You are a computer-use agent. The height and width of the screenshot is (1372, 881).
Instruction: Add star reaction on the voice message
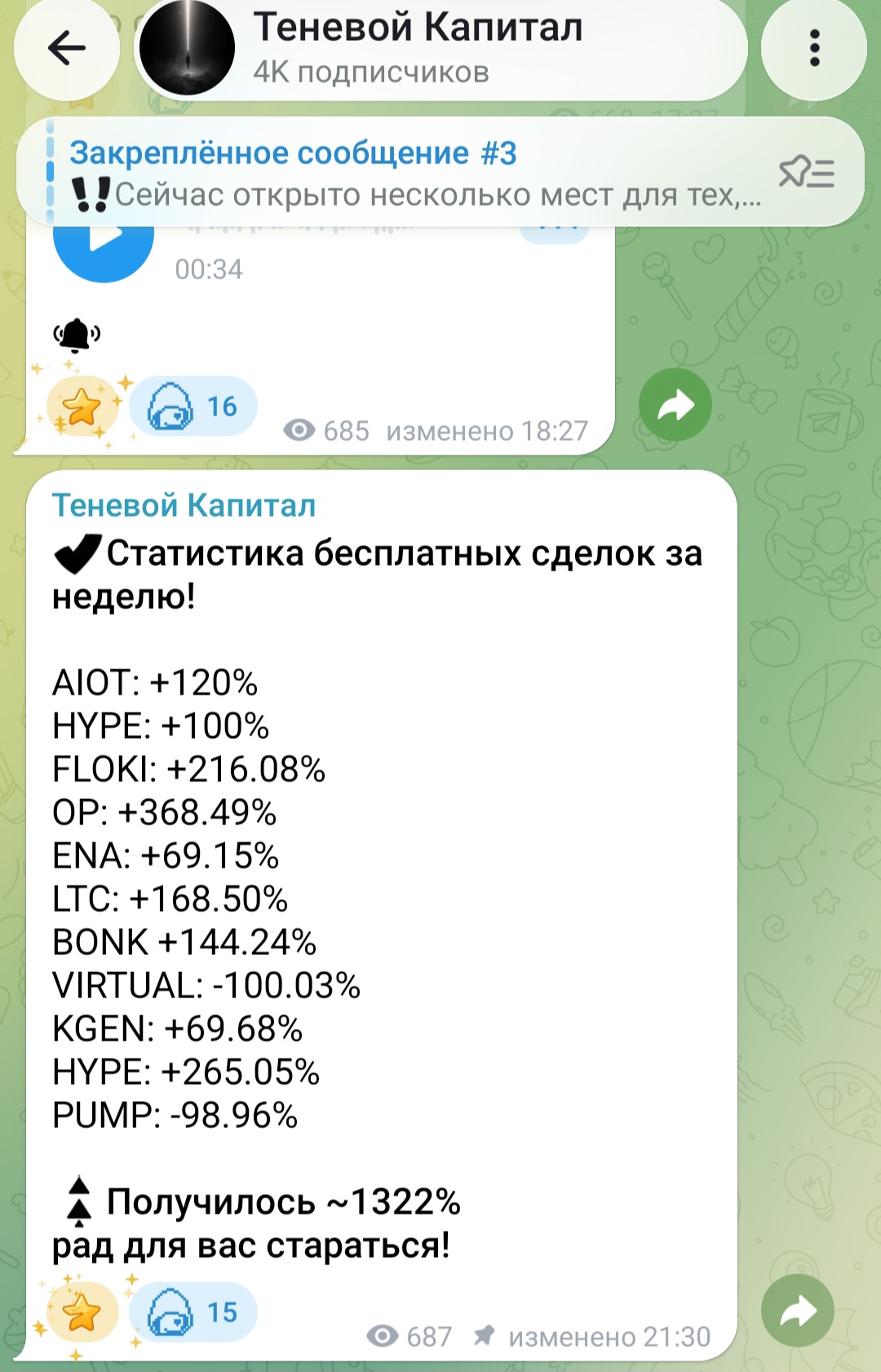tap(82, 406)
